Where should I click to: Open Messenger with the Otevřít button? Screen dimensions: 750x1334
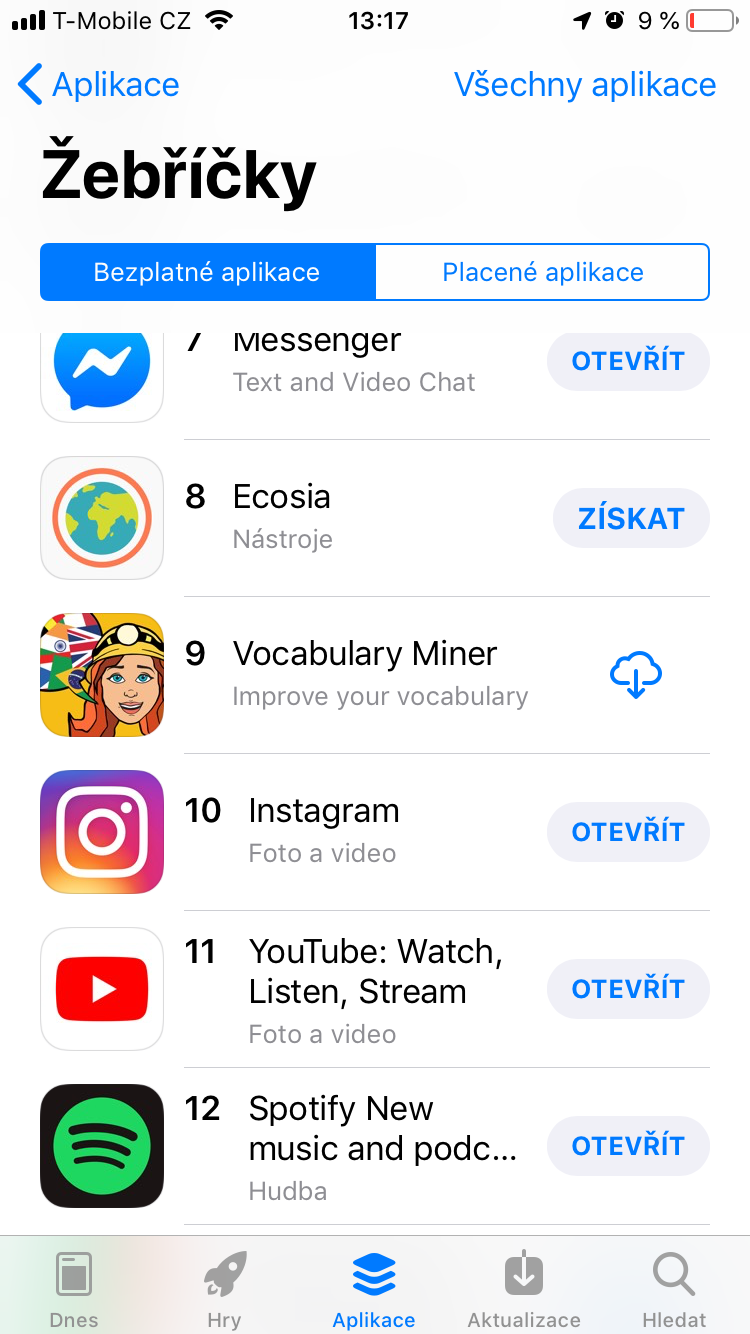pos(628,361)
